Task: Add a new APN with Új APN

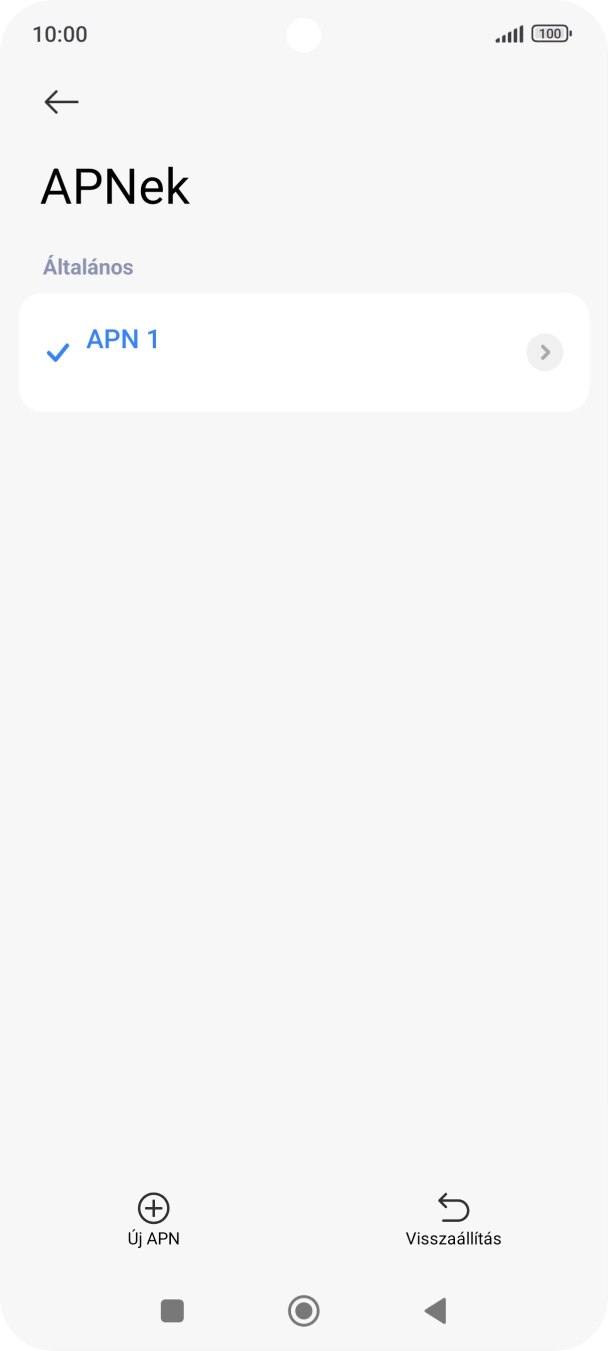Action: pos(153,1220)
